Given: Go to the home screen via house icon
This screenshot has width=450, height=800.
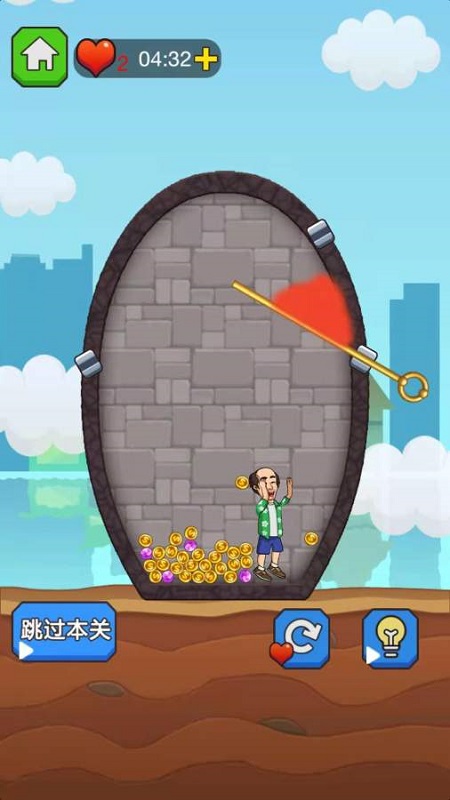Looking at the screenshot, I should click(40, 57).
